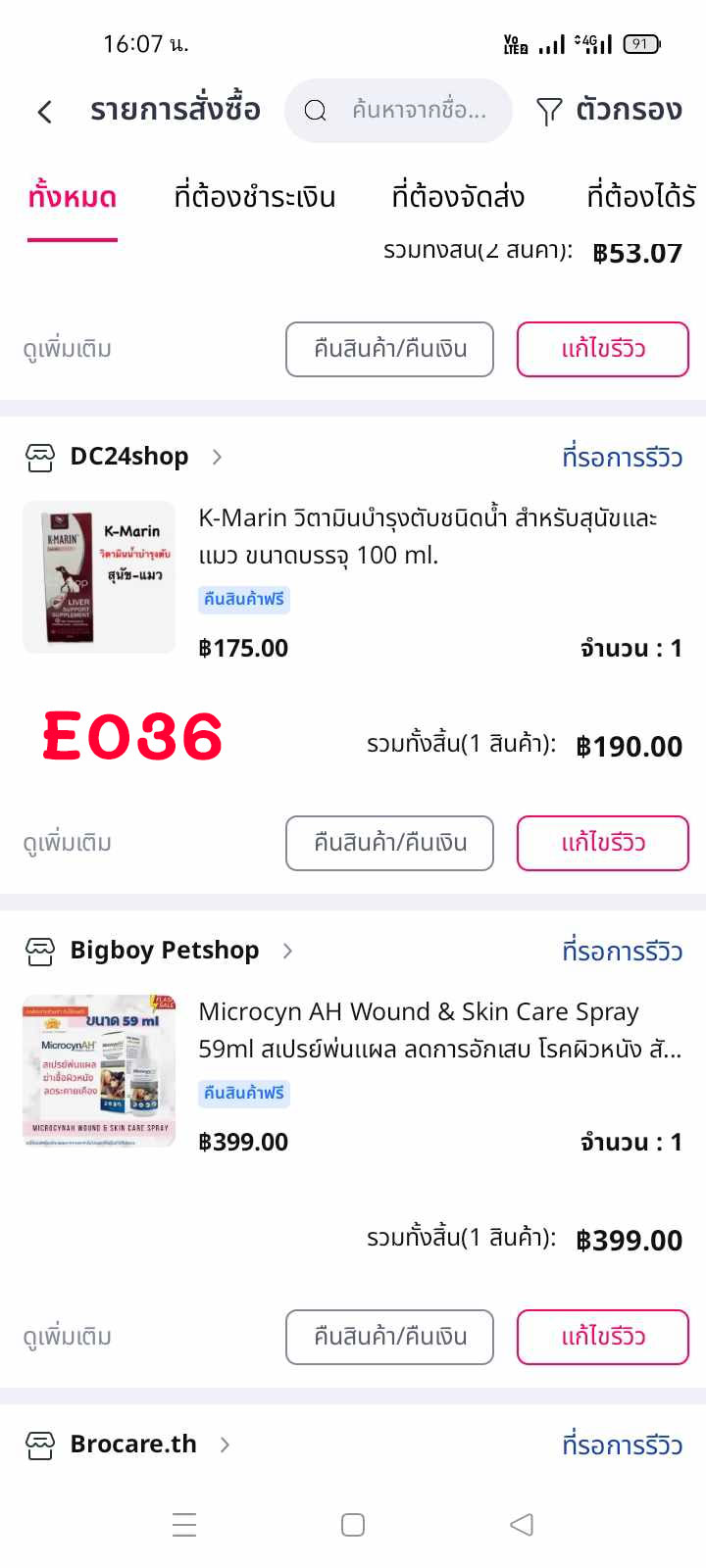Screen dimensions: 706x1568
Task: Tap แก้ไขรีวิว for the DC24shop order
Action: 603,843
